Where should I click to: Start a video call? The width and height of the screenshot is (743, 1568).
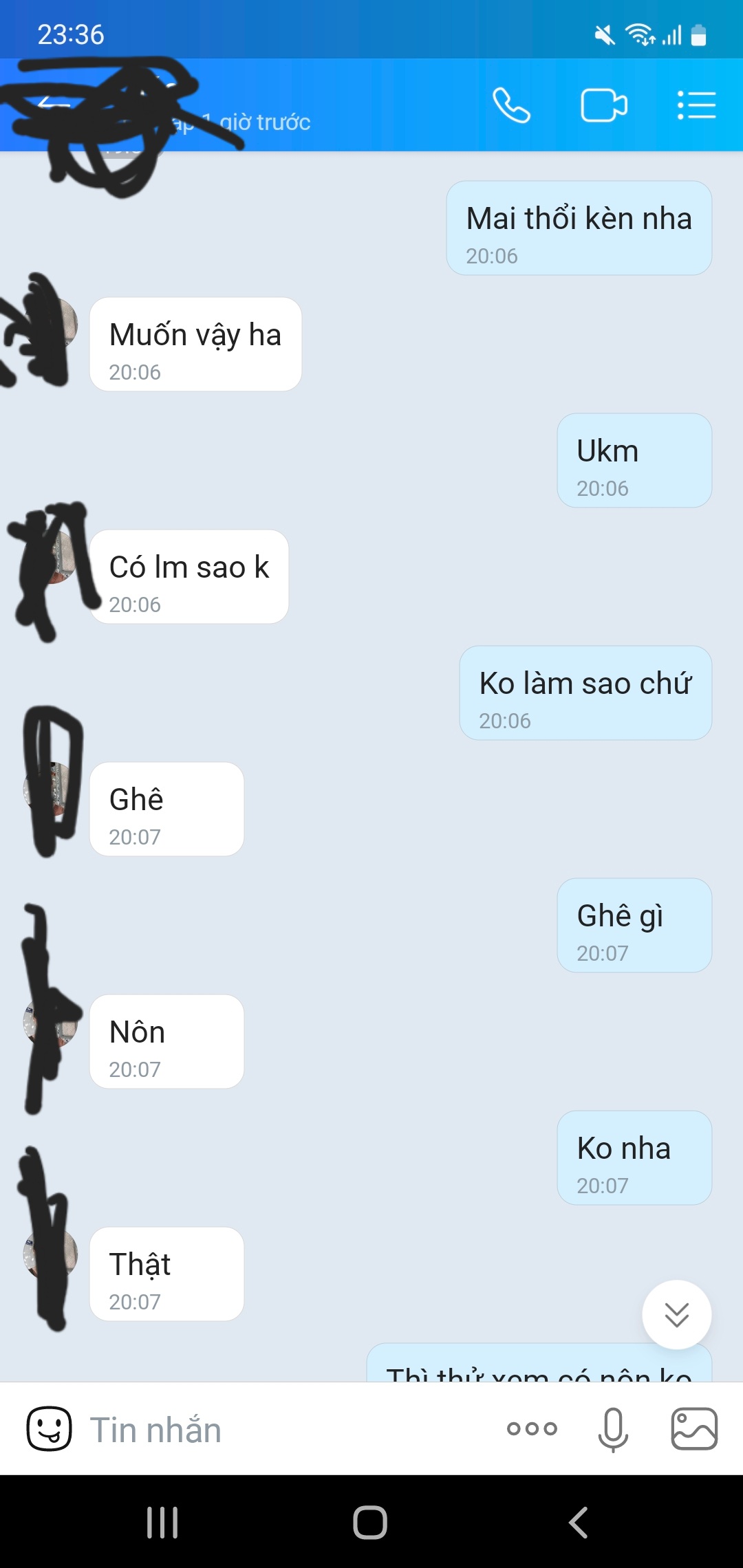[x=604, y=105]
